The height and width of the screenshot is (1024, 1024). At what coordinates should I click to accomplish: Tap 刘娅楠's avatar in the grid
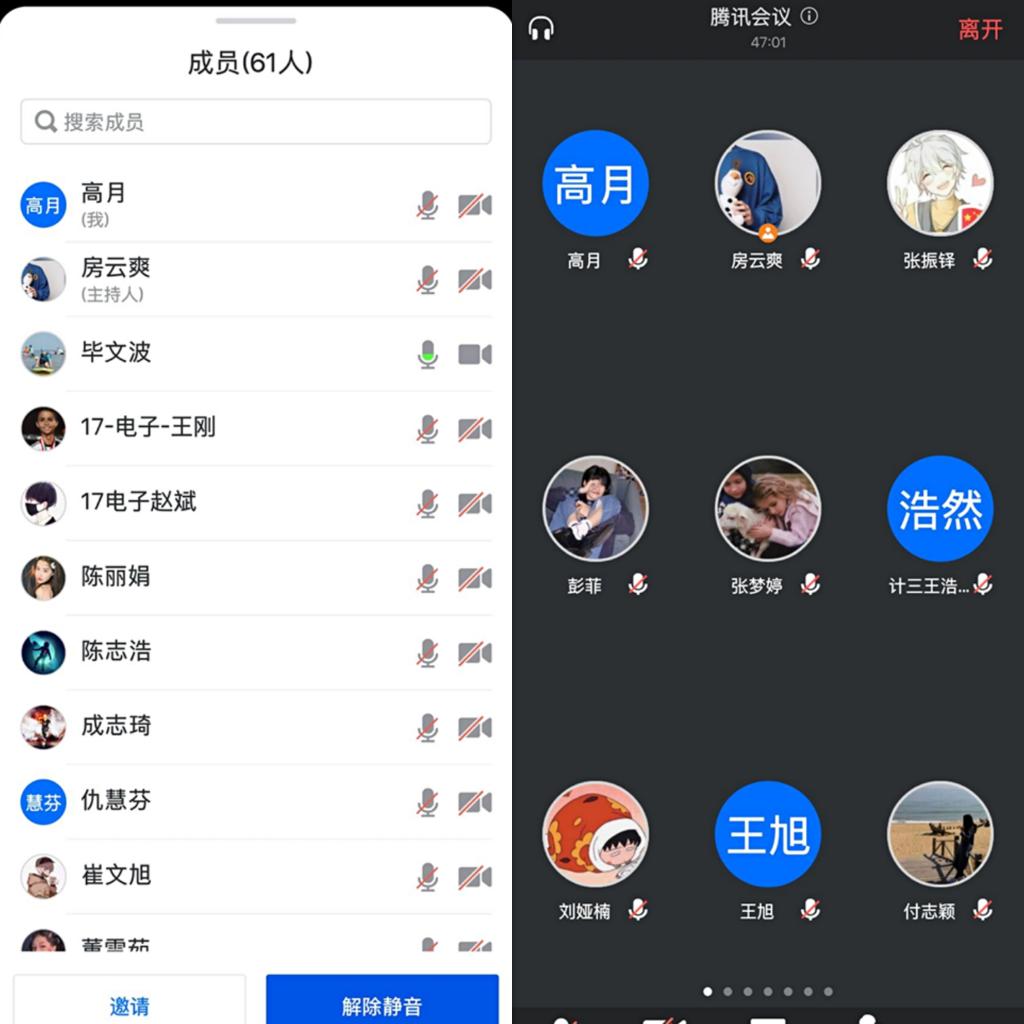pos(595,834)
